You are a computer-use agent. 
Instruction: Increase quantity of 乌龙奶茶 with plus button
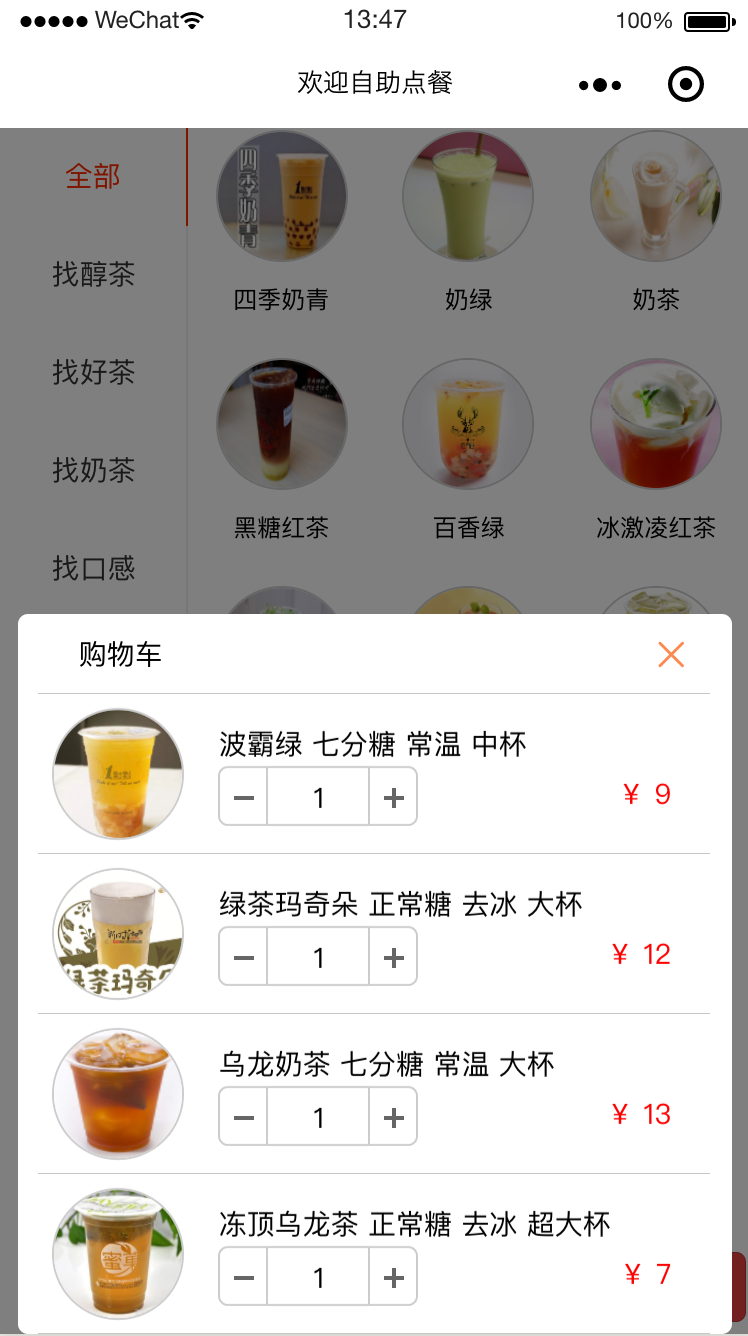point(392,1116)
